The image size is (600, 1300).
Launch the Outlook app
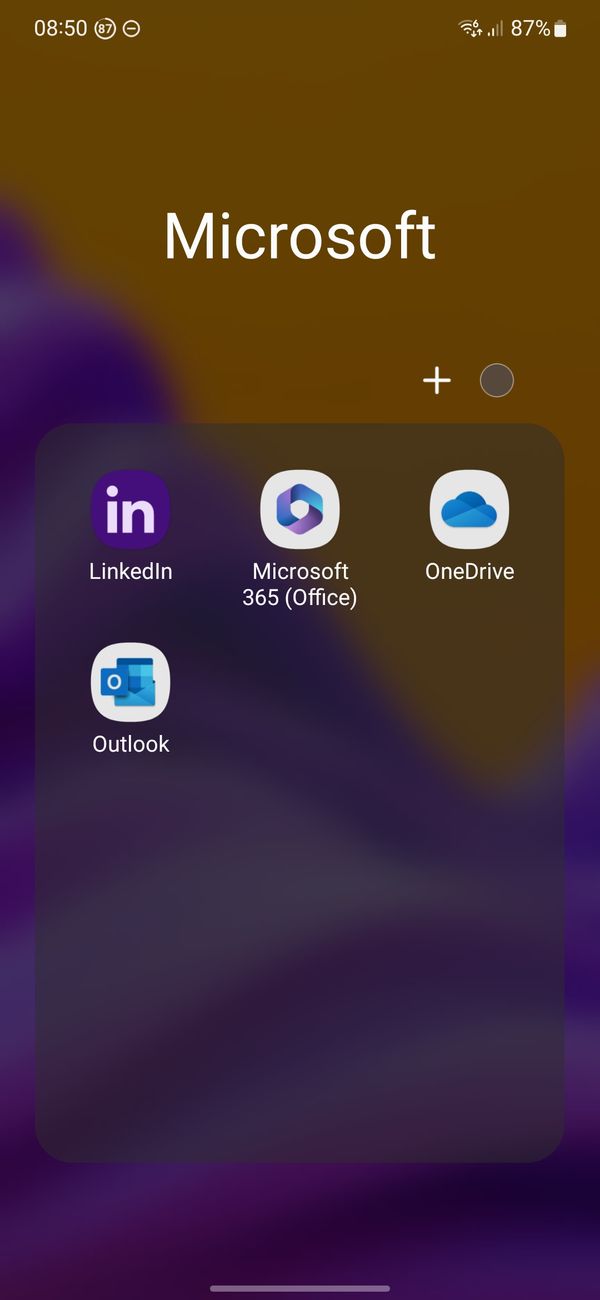[130, 682]
